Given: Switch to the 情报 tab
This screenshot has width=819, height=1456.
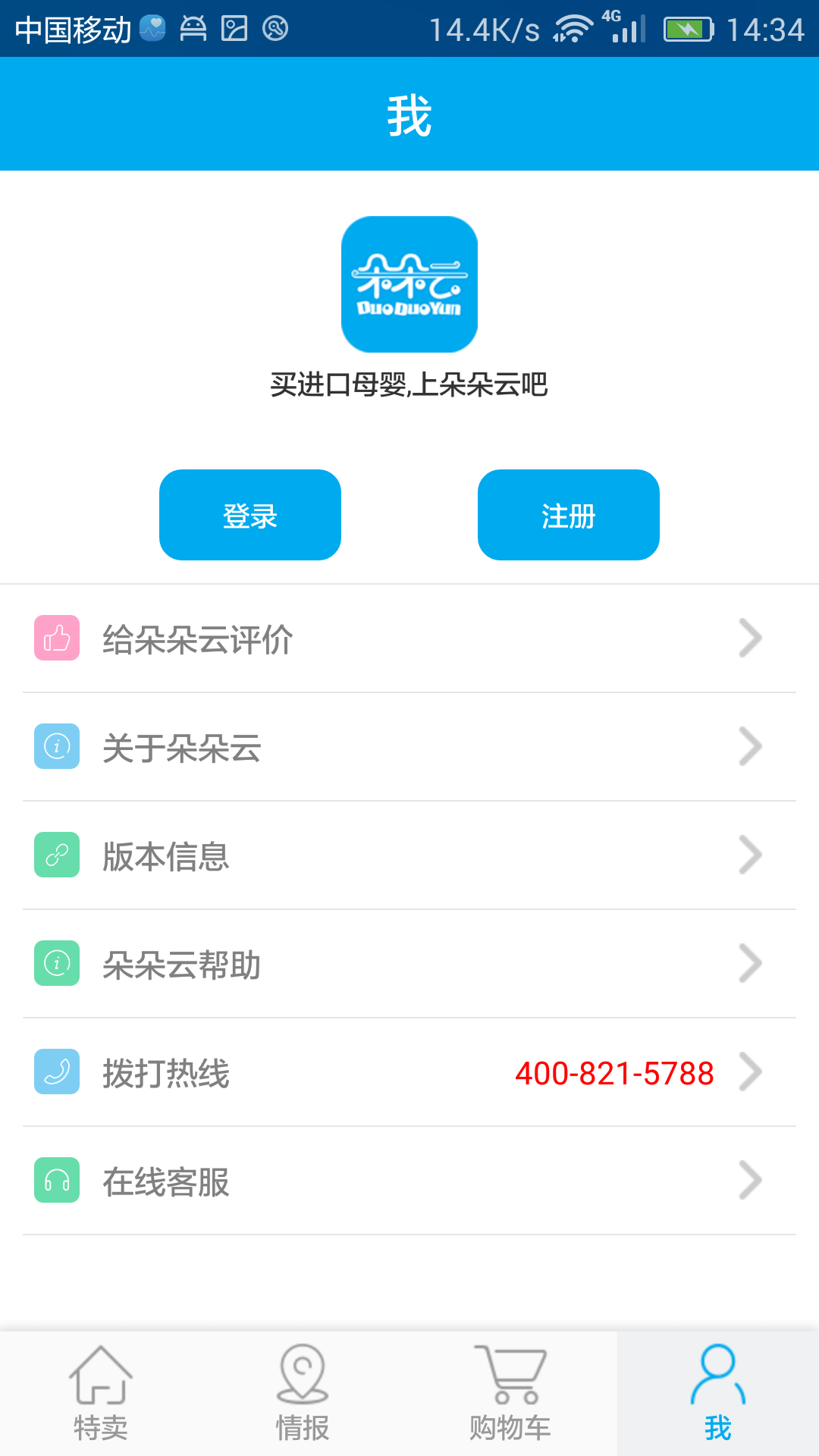Looking at the screenshot, I should tap(303, 1394).
